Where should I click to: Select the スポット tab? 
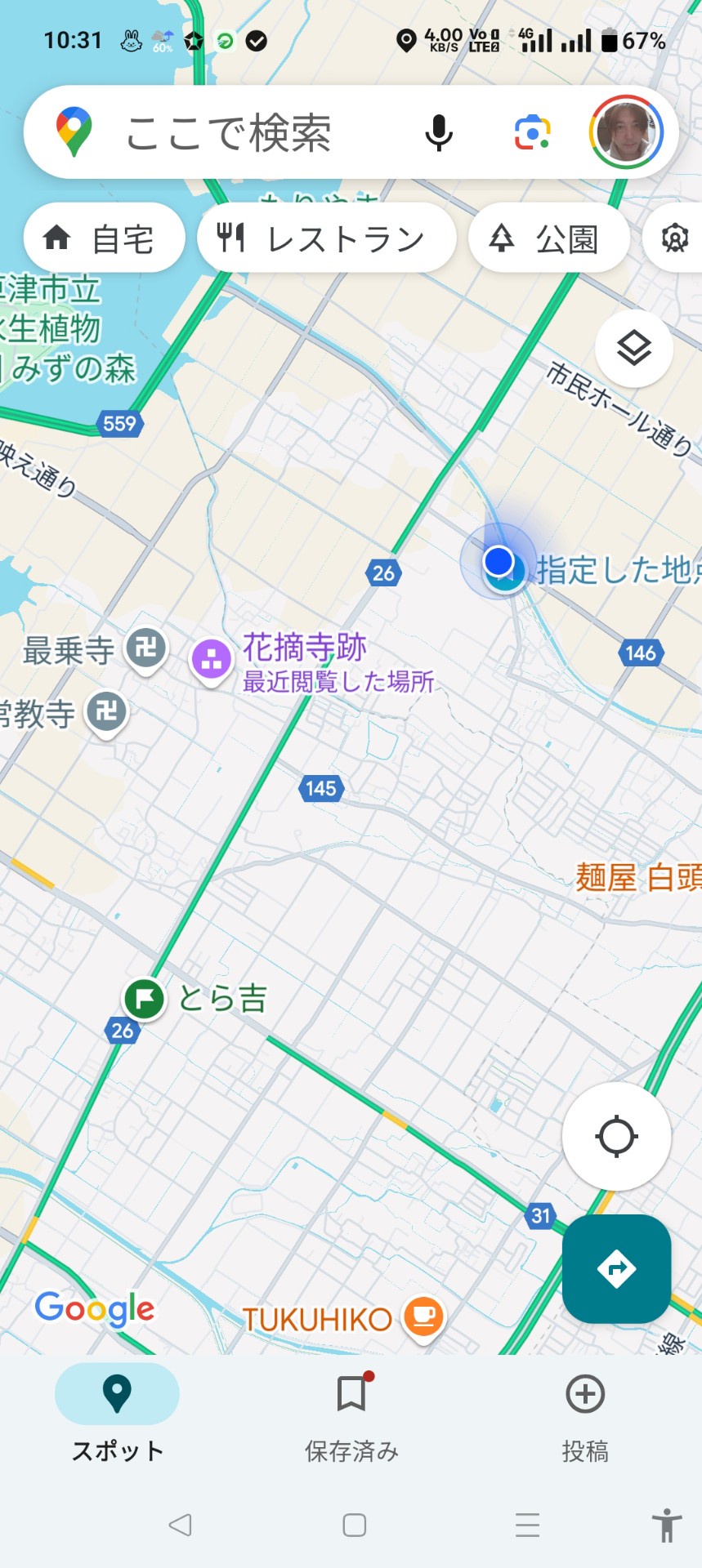click(117, 1418)
